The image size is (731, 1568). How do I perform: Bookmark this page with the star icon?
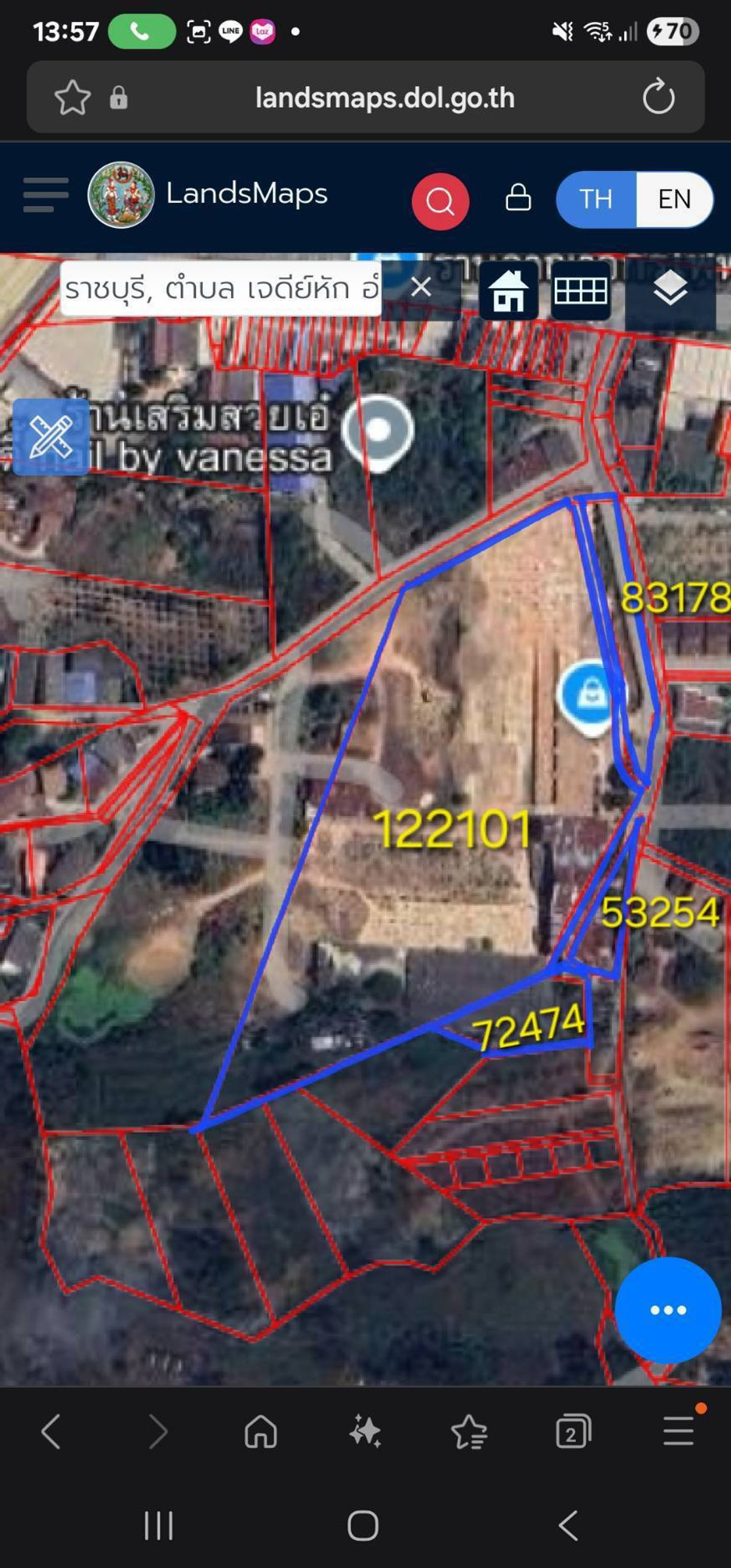[x=72, y=98]
